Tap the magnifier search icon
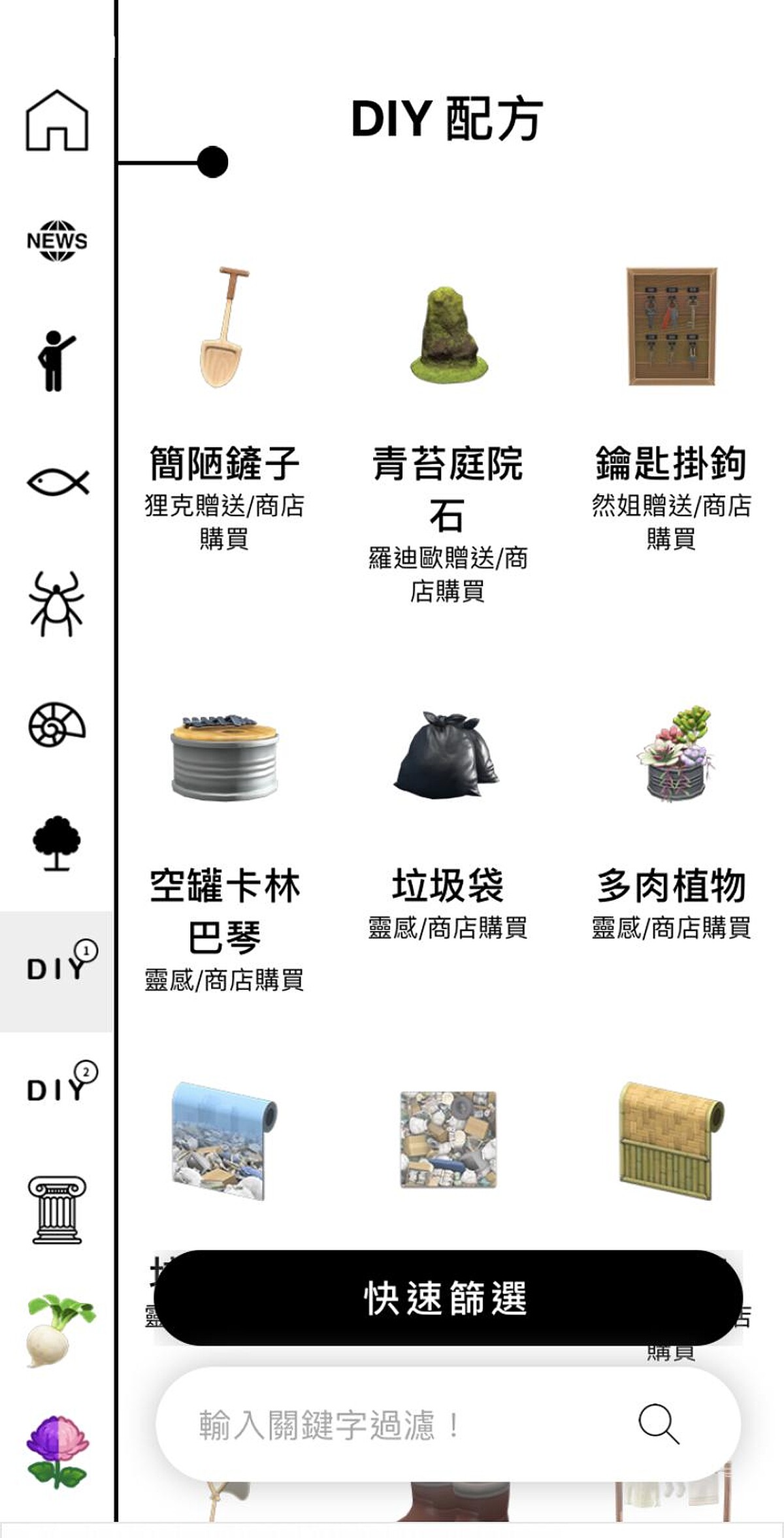The width and height of the screenshot is (784, 1538). pos(658,1424)
